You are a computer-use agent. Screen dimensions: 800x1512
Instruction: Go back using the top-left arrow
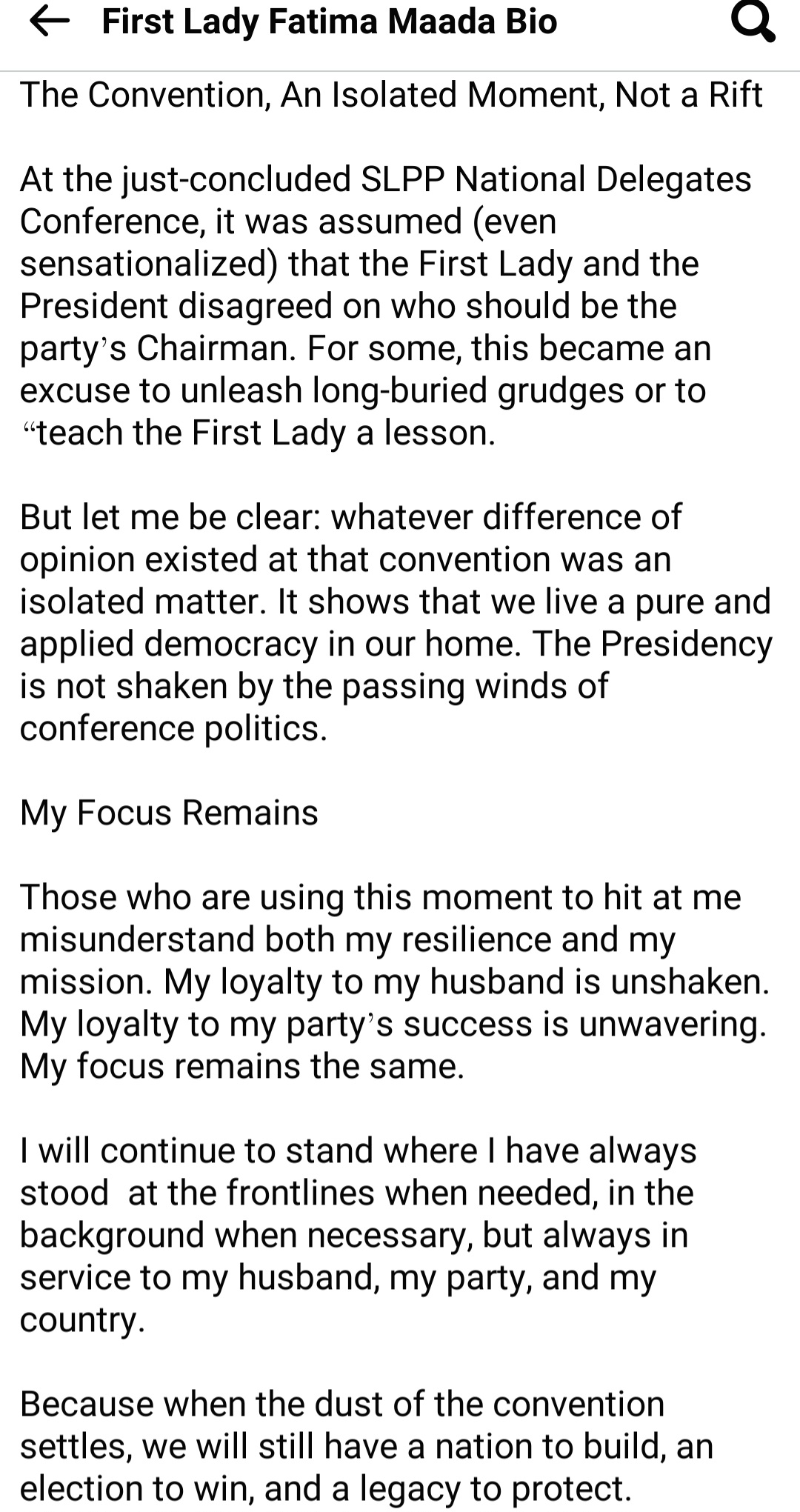click(49, 22)
